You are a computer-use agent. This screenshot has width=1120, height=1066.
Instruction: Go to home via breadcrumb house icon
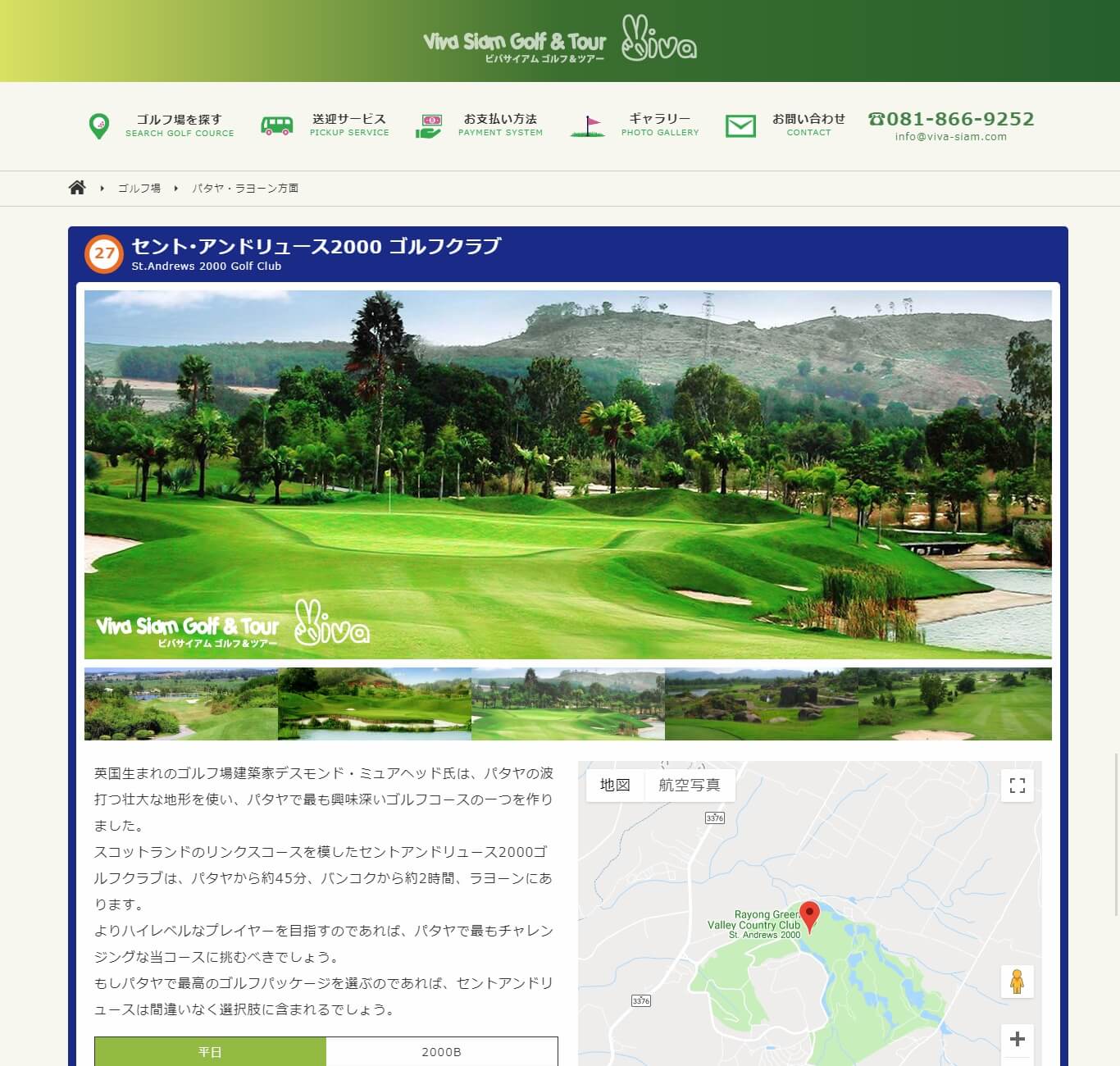(77, 188)
